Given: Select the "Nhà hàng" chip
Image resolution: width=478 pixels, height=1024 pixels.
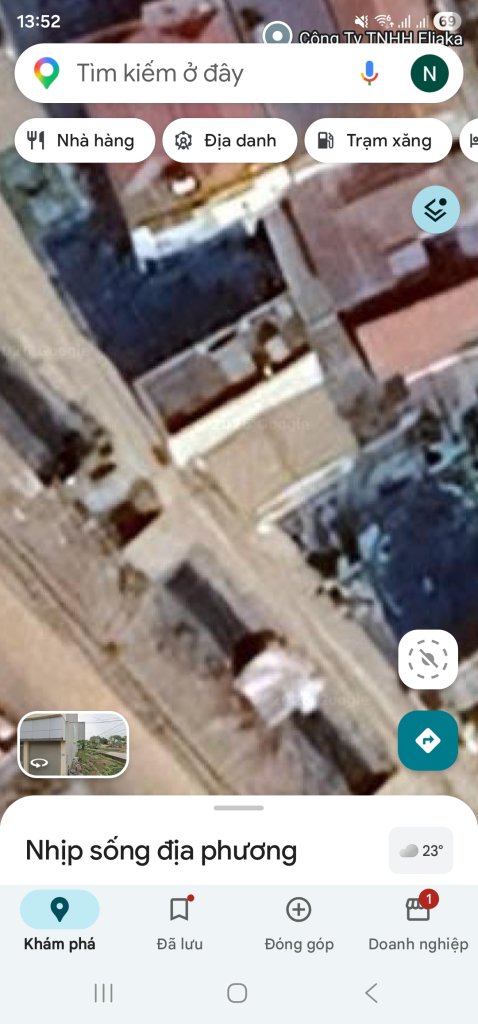Looking at the screenshot, I should (85, 140).
